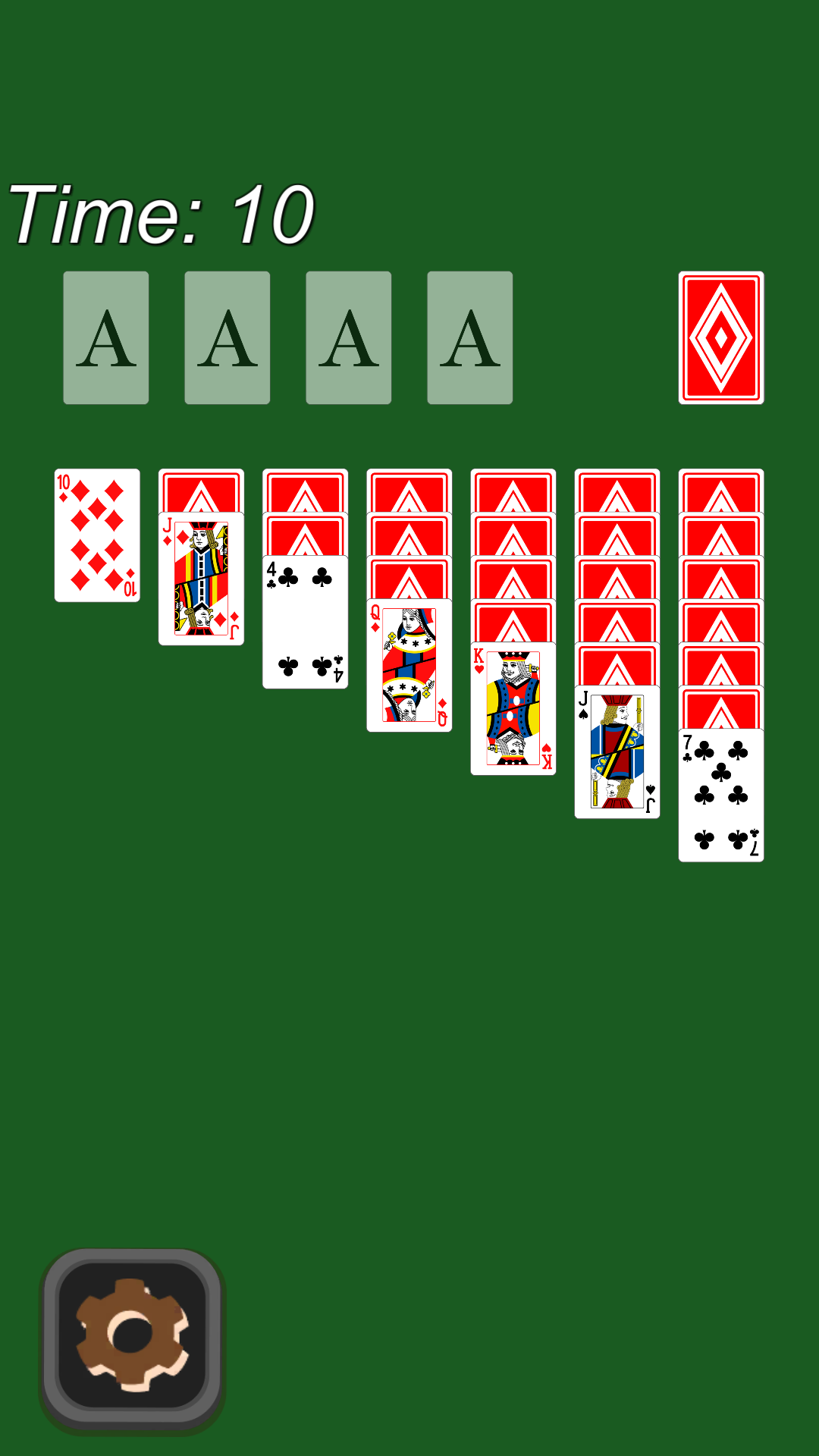Select the 7 of clubs card
Screen dimensions: 819x1456
[720, 795]
